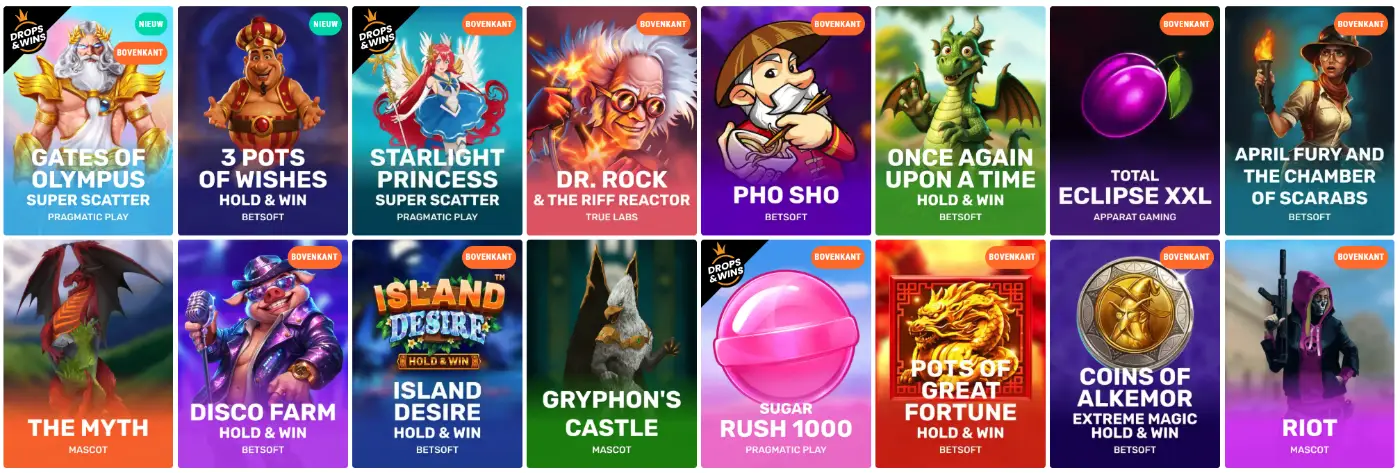This screenshot has width=1400, height=473.
Task: Open the Island Desire Hold & Win tile
Action: pos(437,354)
